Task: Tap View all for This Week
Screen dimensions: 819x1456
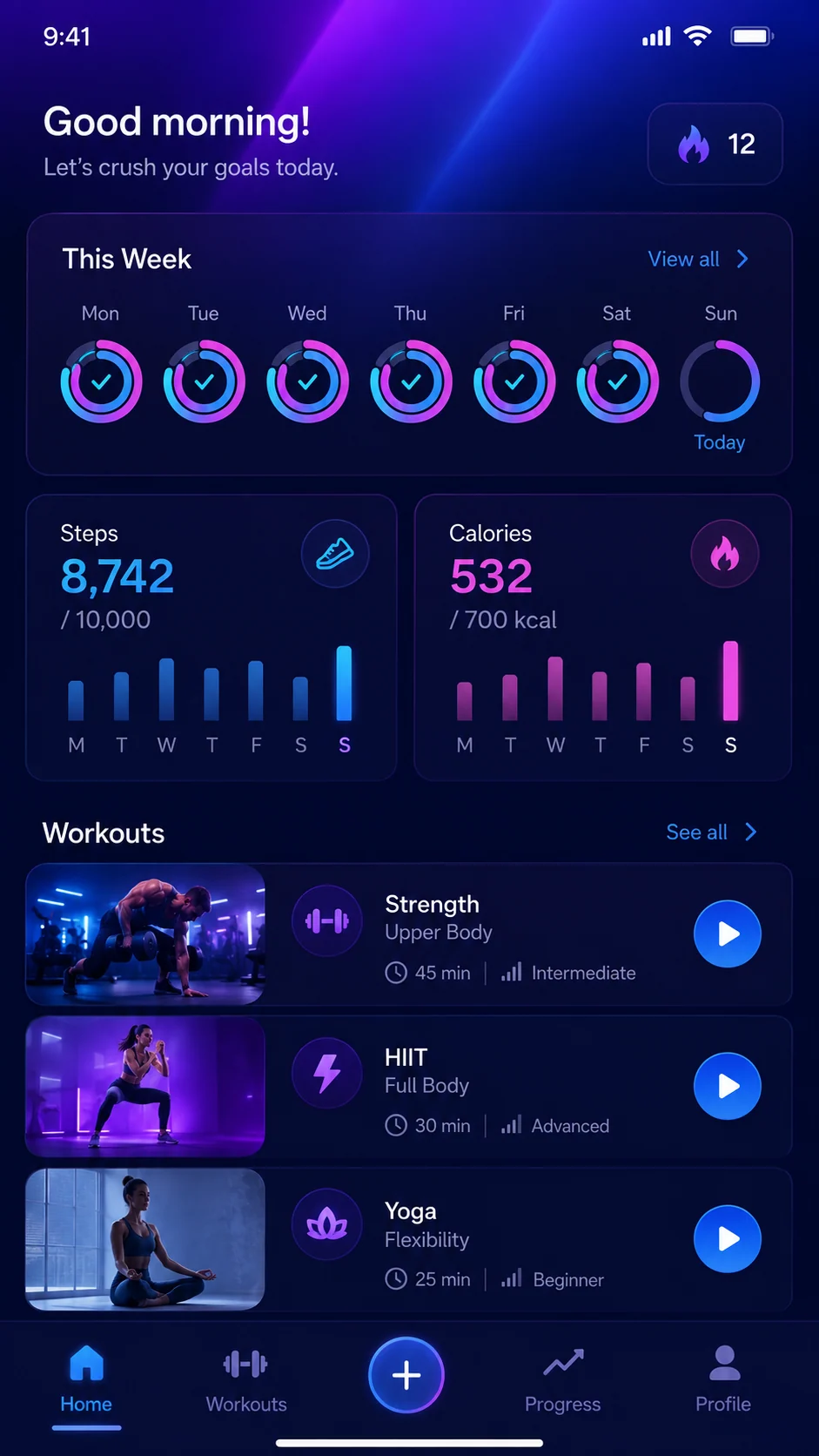Action: pyautogui.click(x=698, y=259)
